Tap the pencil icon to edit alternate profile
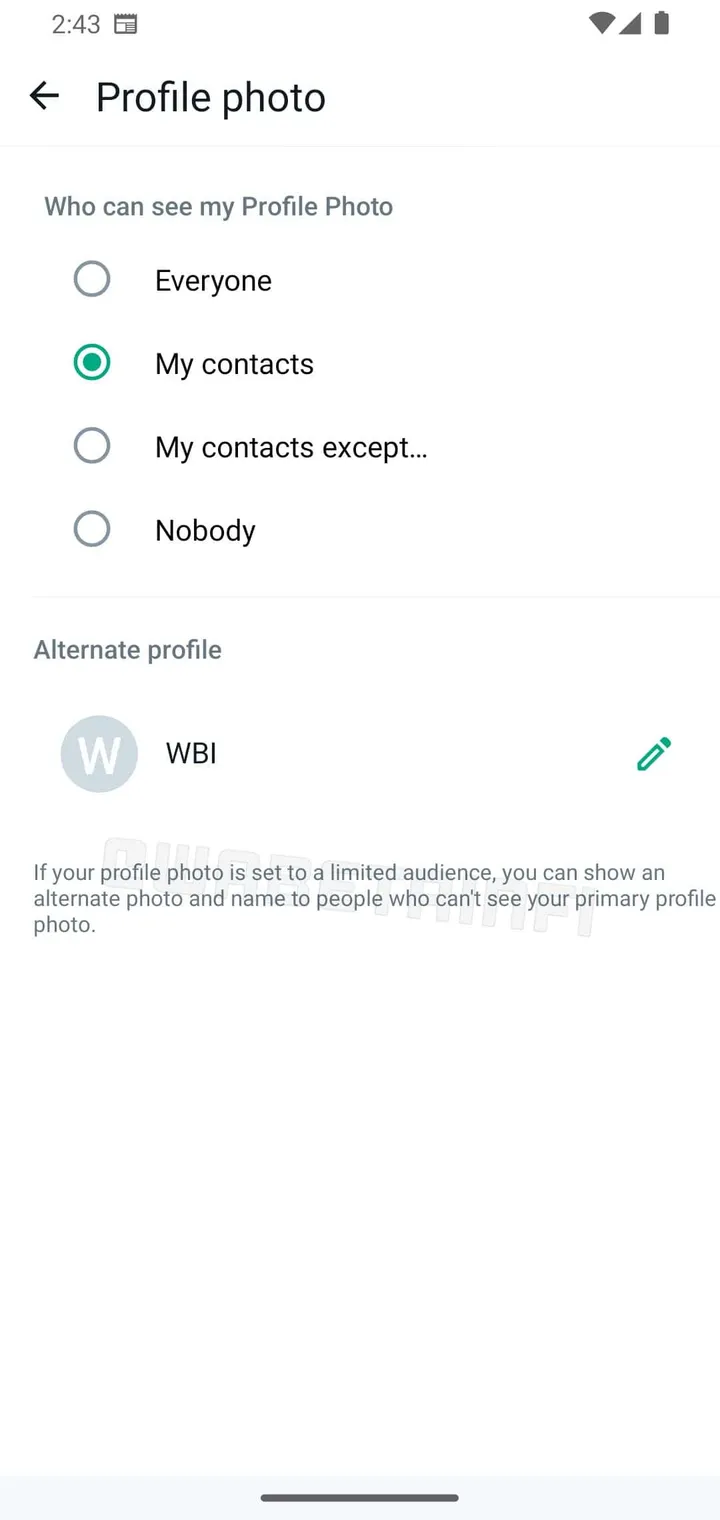 (653, 754)
